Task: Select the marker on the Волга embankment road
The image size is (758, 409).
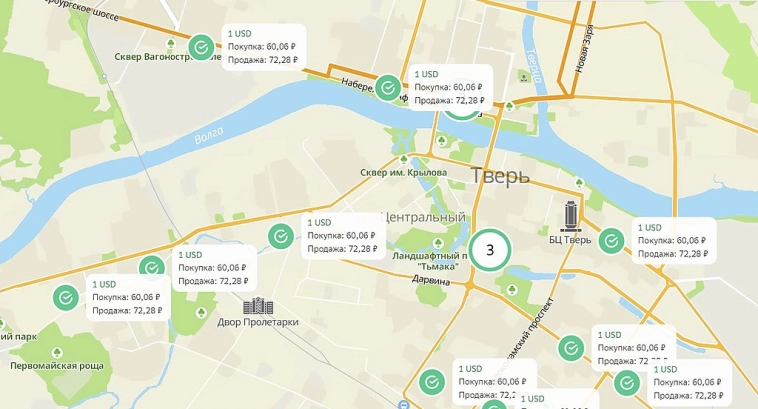Action: click(x=388, y=85)
